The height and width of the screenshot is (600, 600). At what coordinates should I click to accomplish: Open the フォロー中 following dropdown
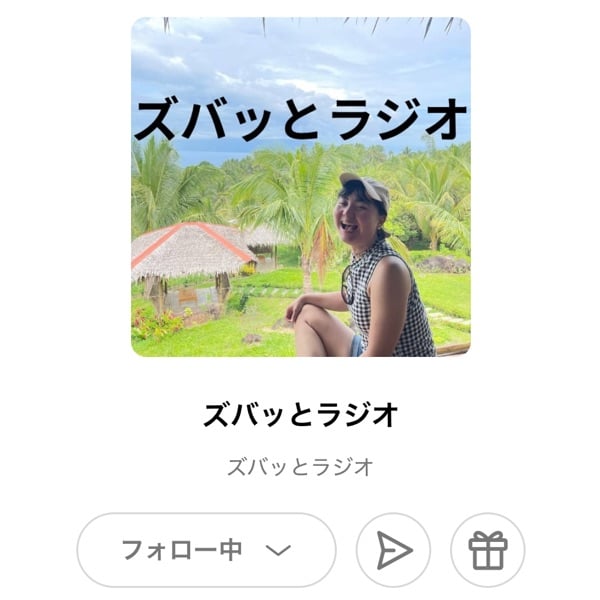click(206, 550)
